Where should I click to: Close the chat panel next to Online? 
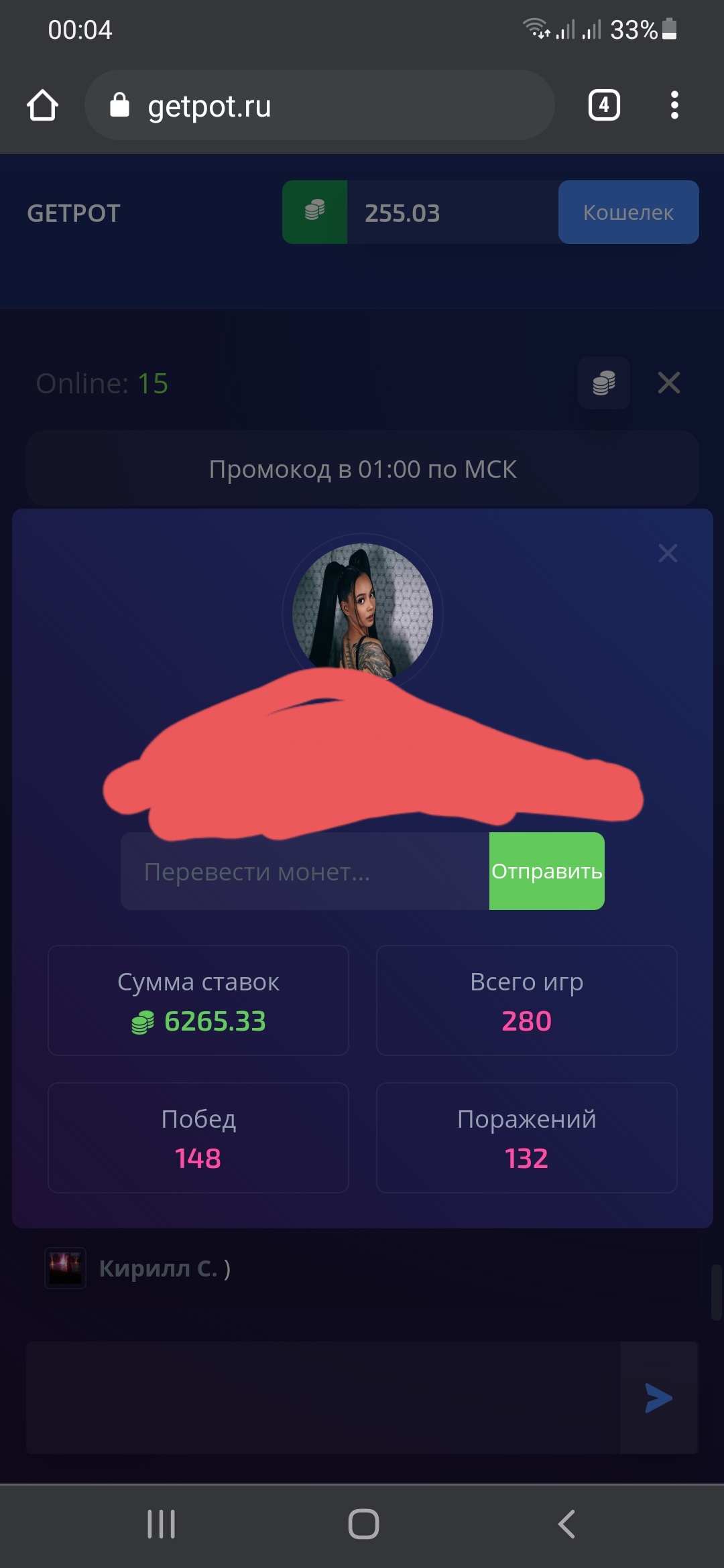tap(668, 383)
